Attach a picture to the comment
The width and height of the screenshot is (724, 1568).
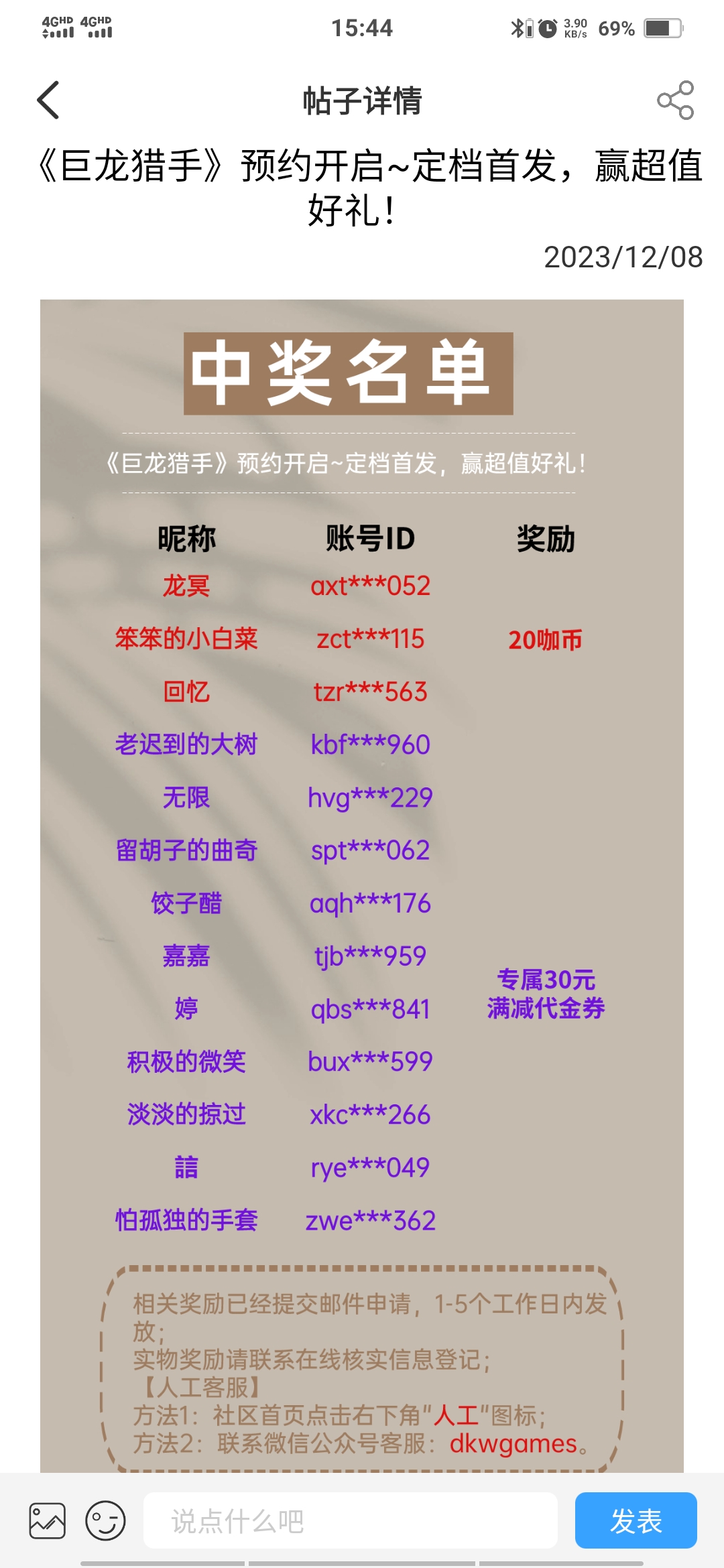(x=47, y=1520)
